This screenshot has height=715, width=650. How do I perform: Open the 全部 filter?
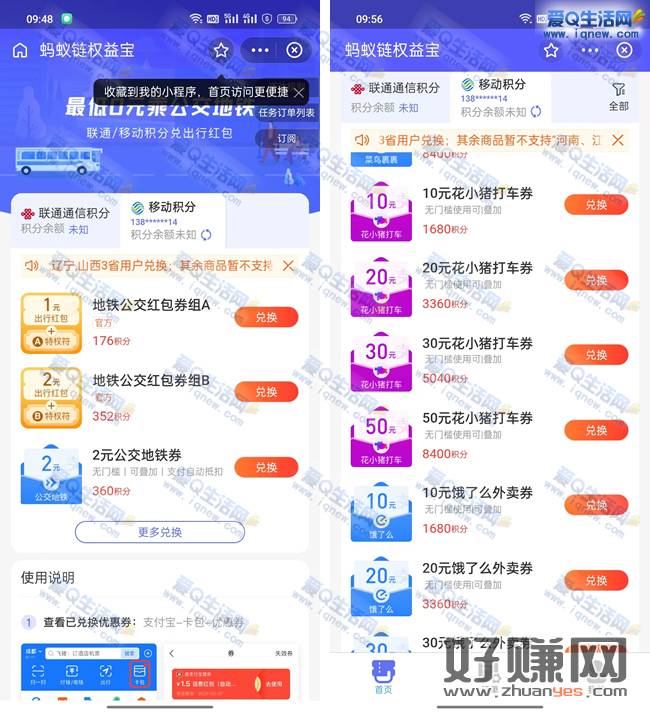tap(619, 97)
